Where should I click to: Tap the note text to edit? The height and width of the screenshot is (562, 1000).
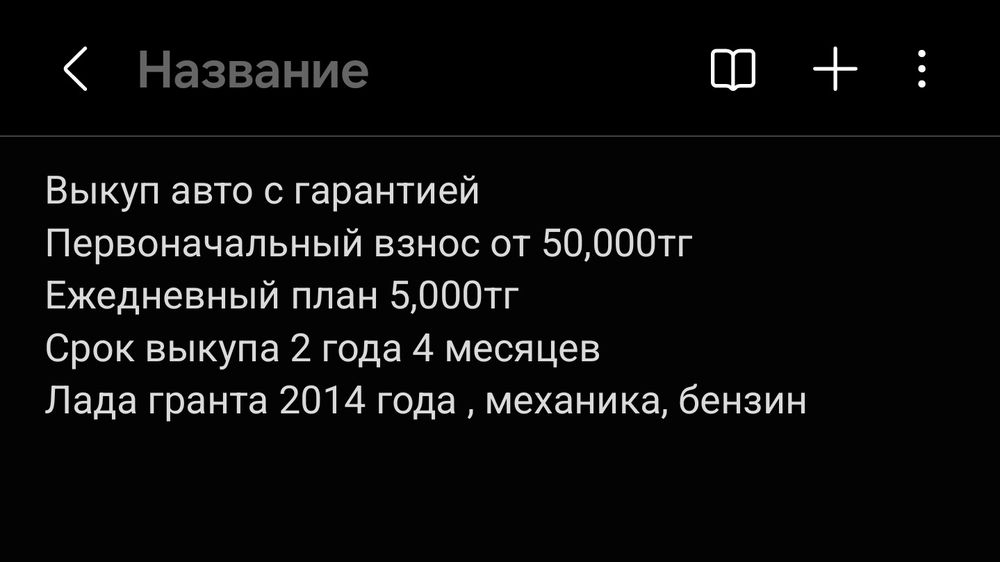[x=425, y=296]
